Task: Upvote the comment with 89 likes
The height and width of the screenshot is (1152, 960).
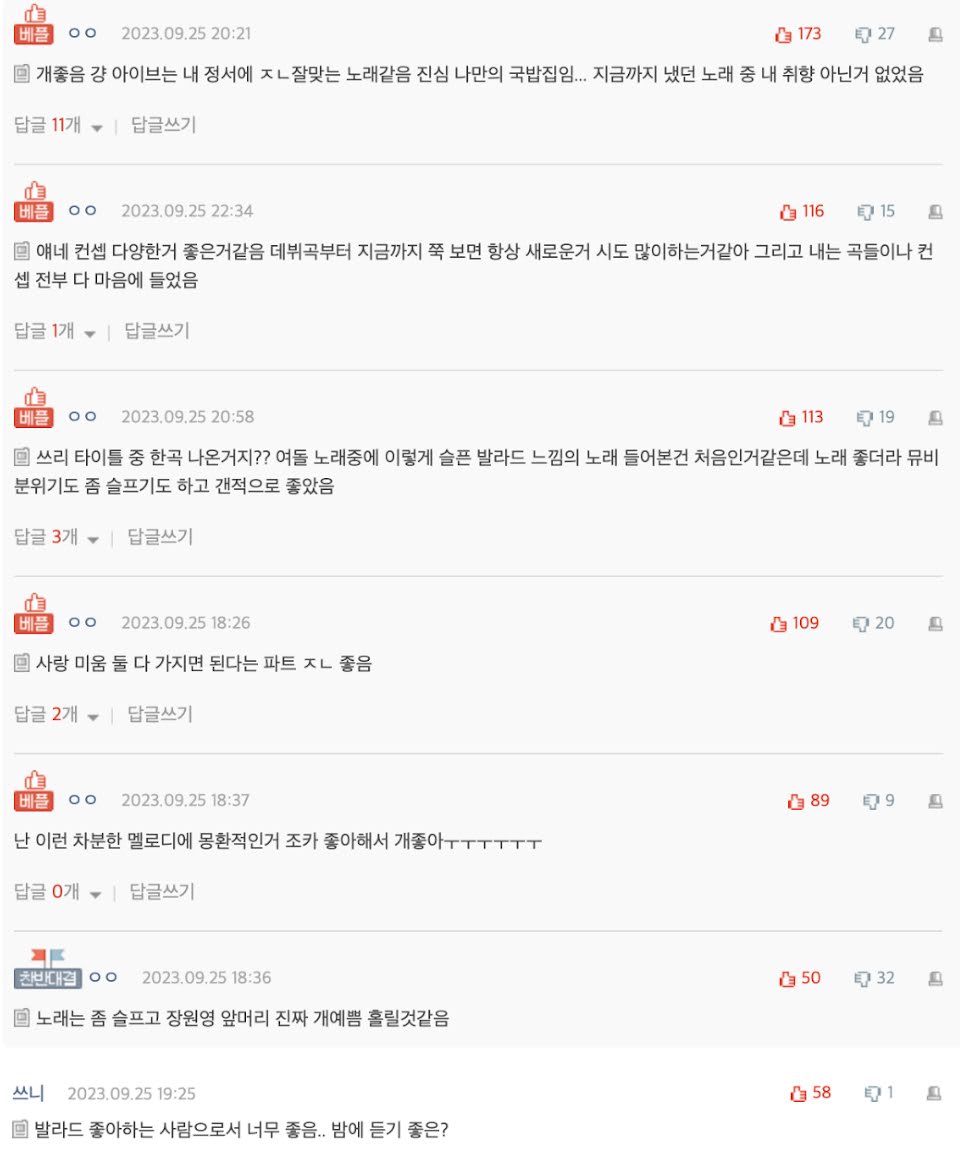Action: click(x=808, y=801)
